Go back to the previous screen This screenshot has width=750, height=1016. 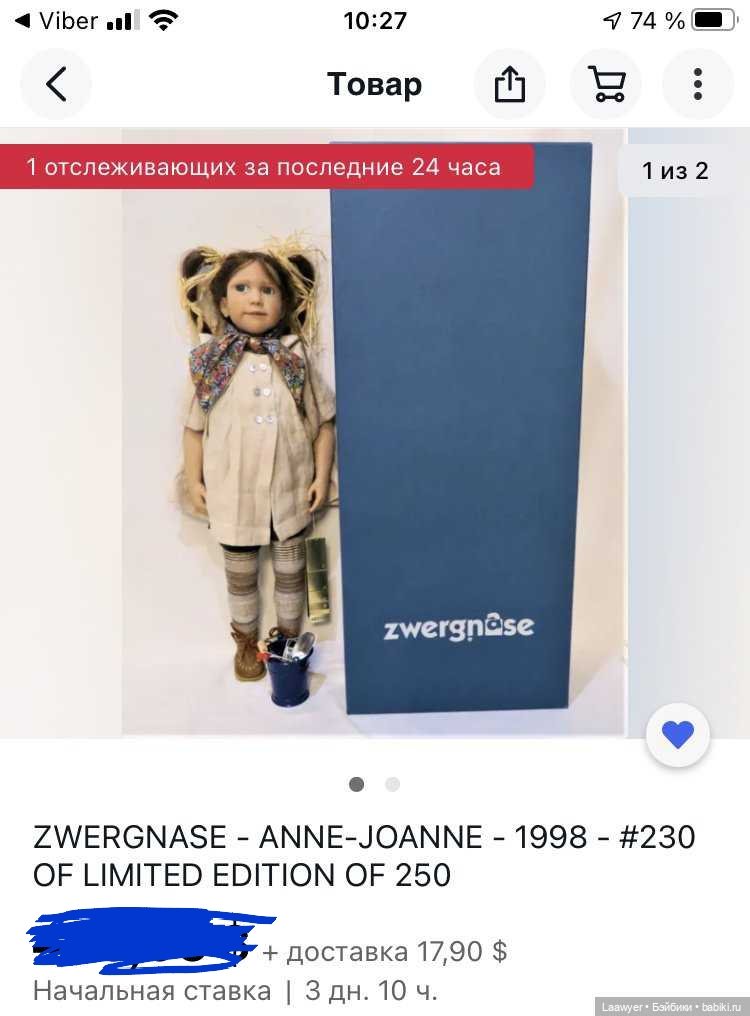click(56, 85)
